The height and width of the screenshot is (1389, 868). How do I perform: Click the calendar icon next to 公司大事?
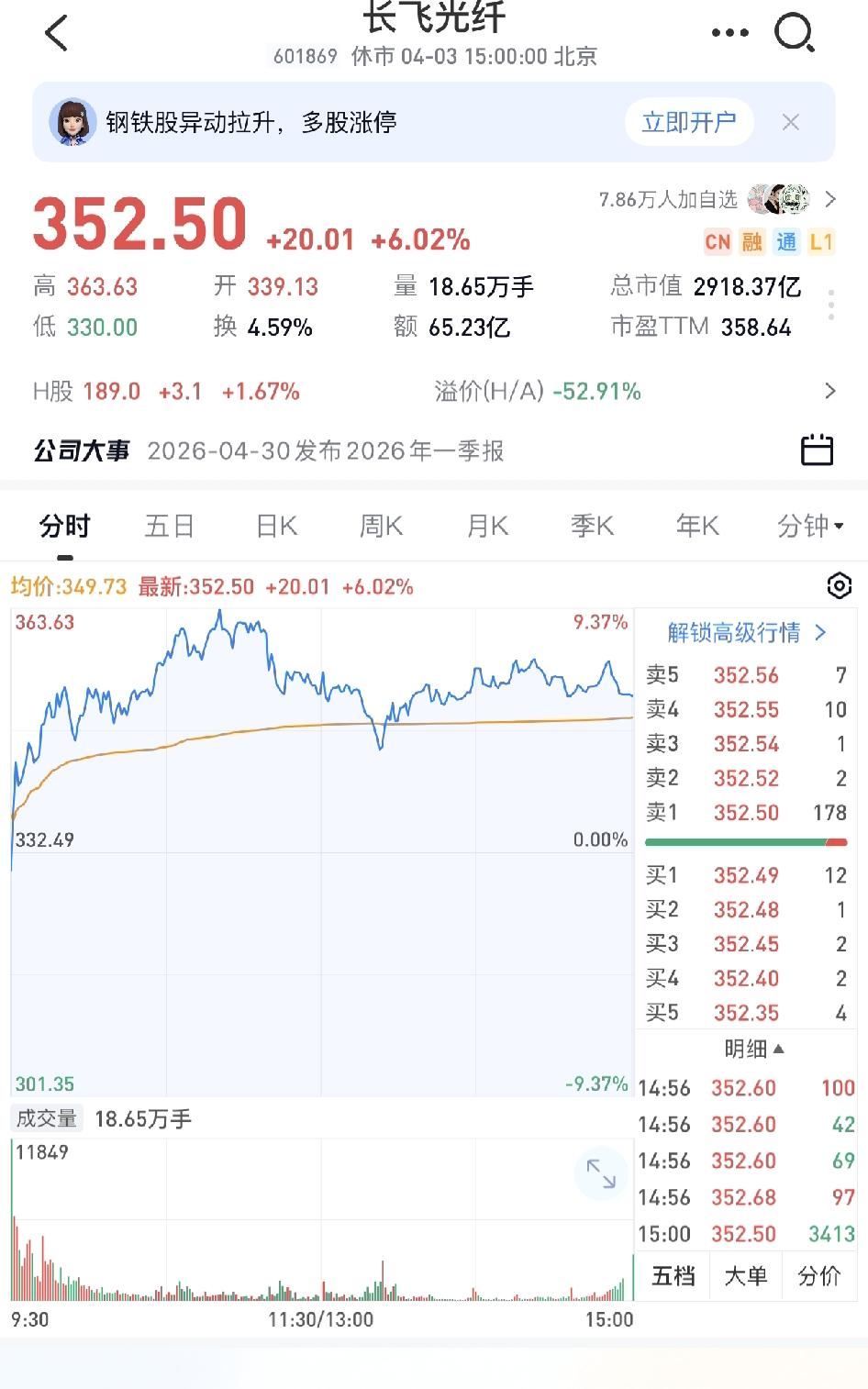point(817,450)
